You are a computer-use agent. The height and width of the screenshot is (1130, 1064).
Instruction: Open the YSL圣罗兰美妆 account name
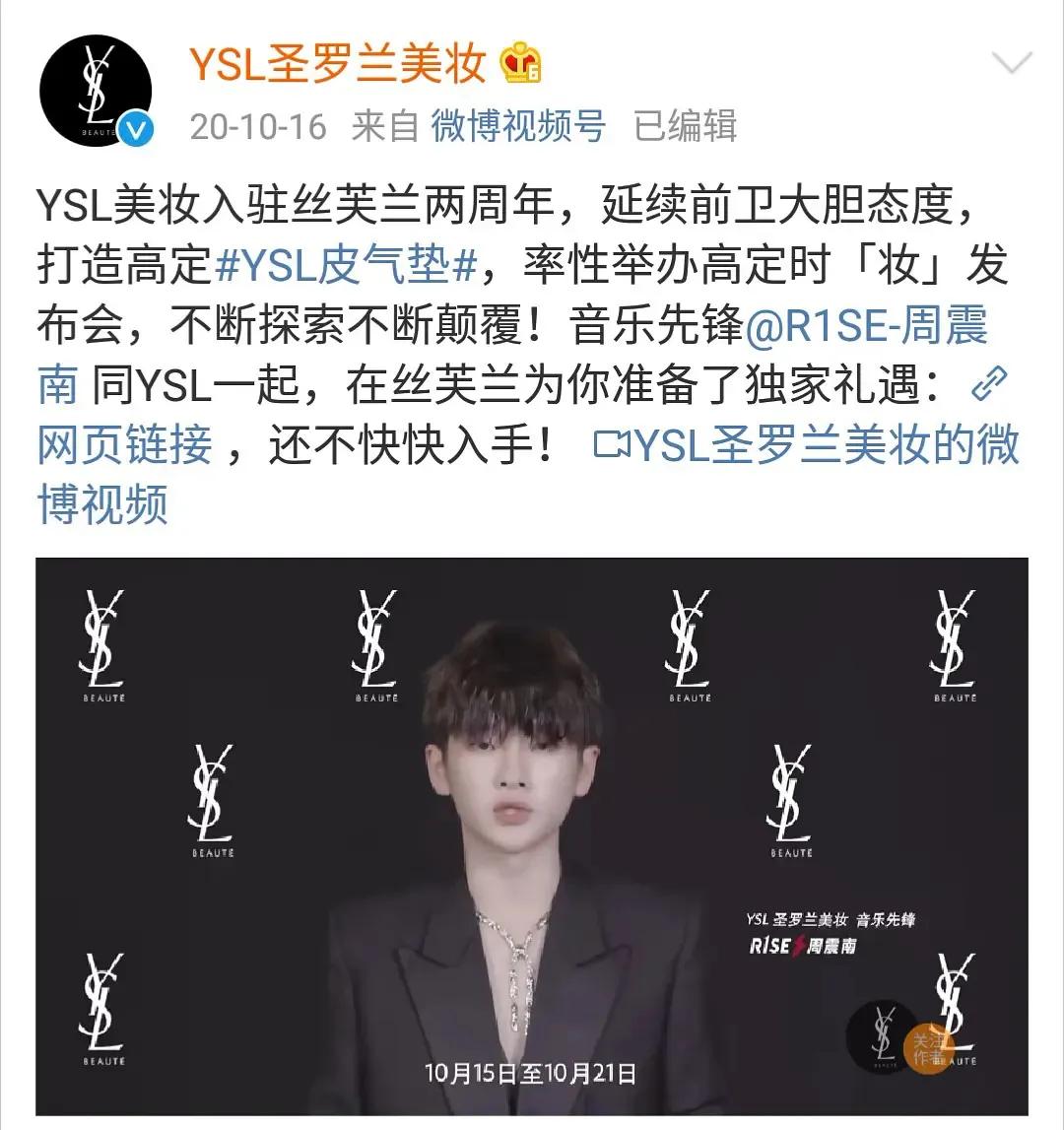338,63
